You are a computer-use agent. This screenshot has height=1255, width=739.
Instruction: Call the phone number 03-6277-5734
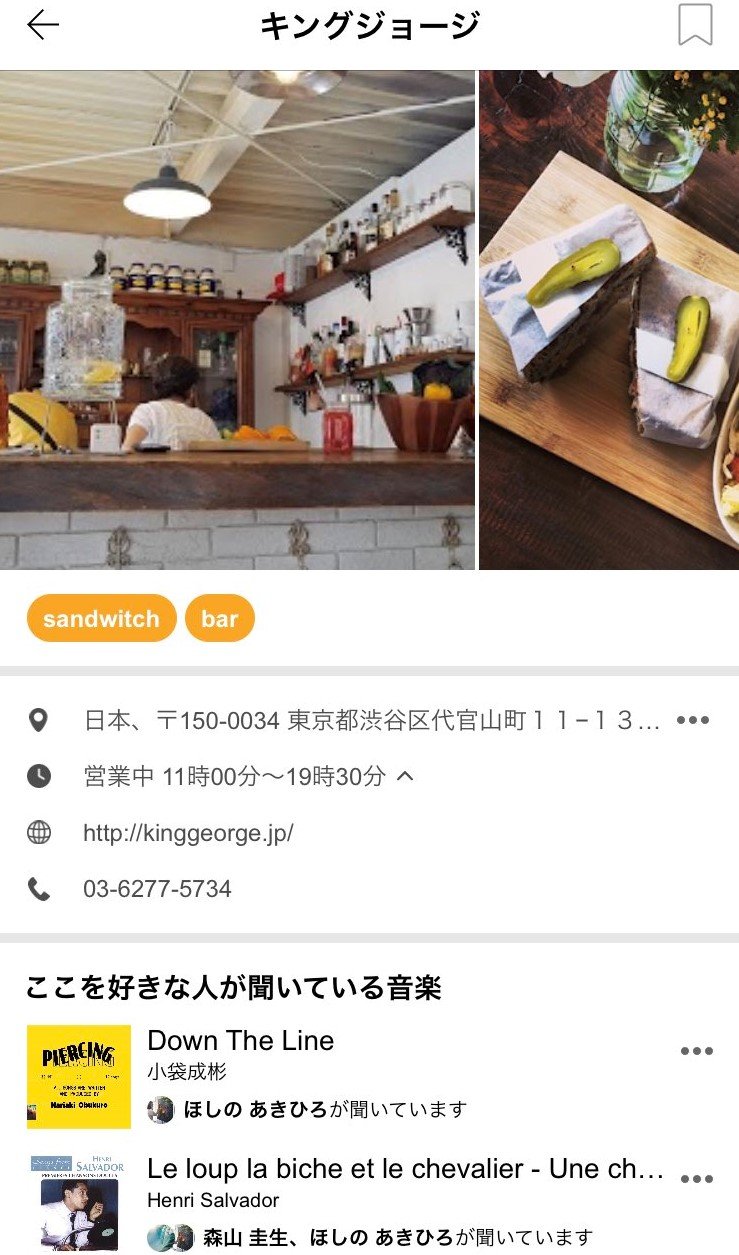[x=157, y=888]
